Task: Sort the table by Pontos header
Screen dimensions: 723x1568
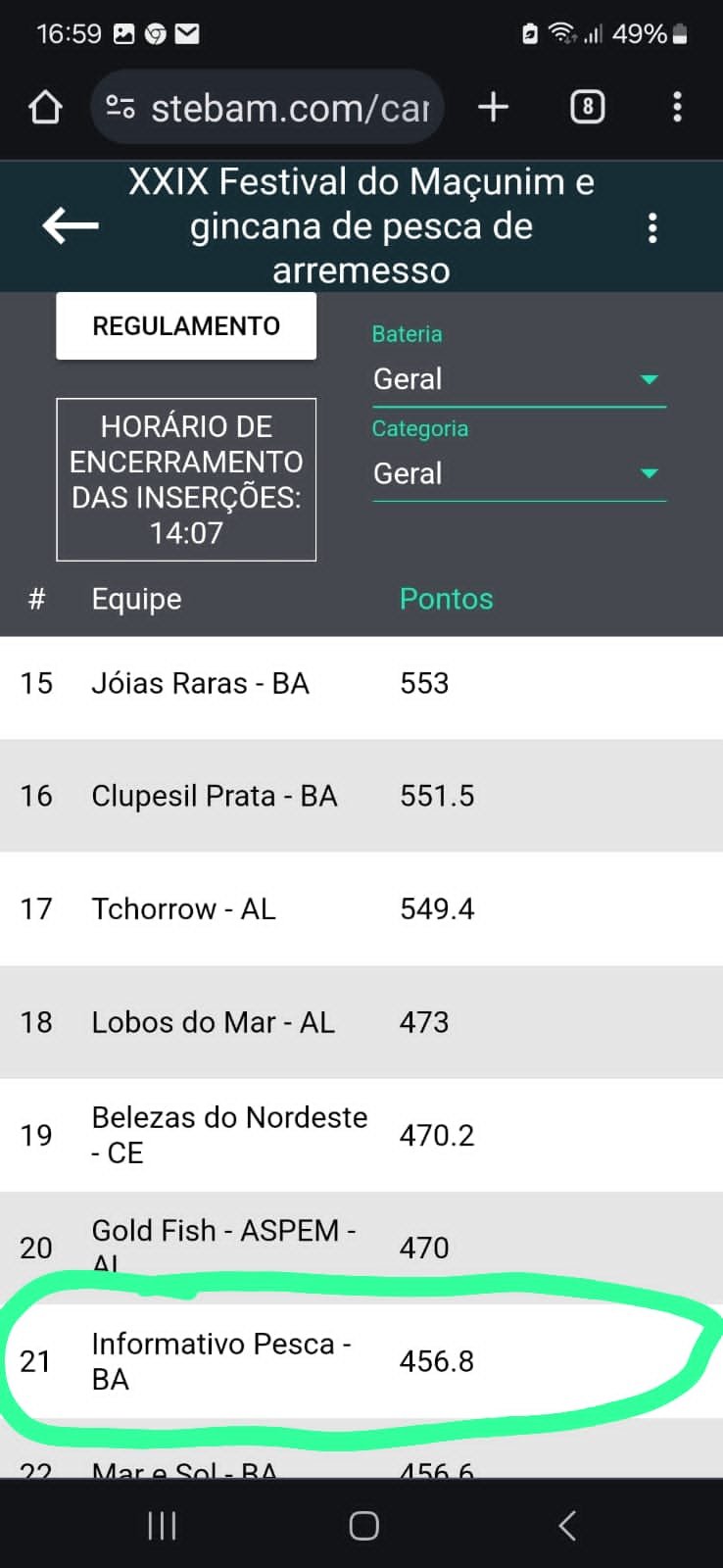Action: [446, 599]
